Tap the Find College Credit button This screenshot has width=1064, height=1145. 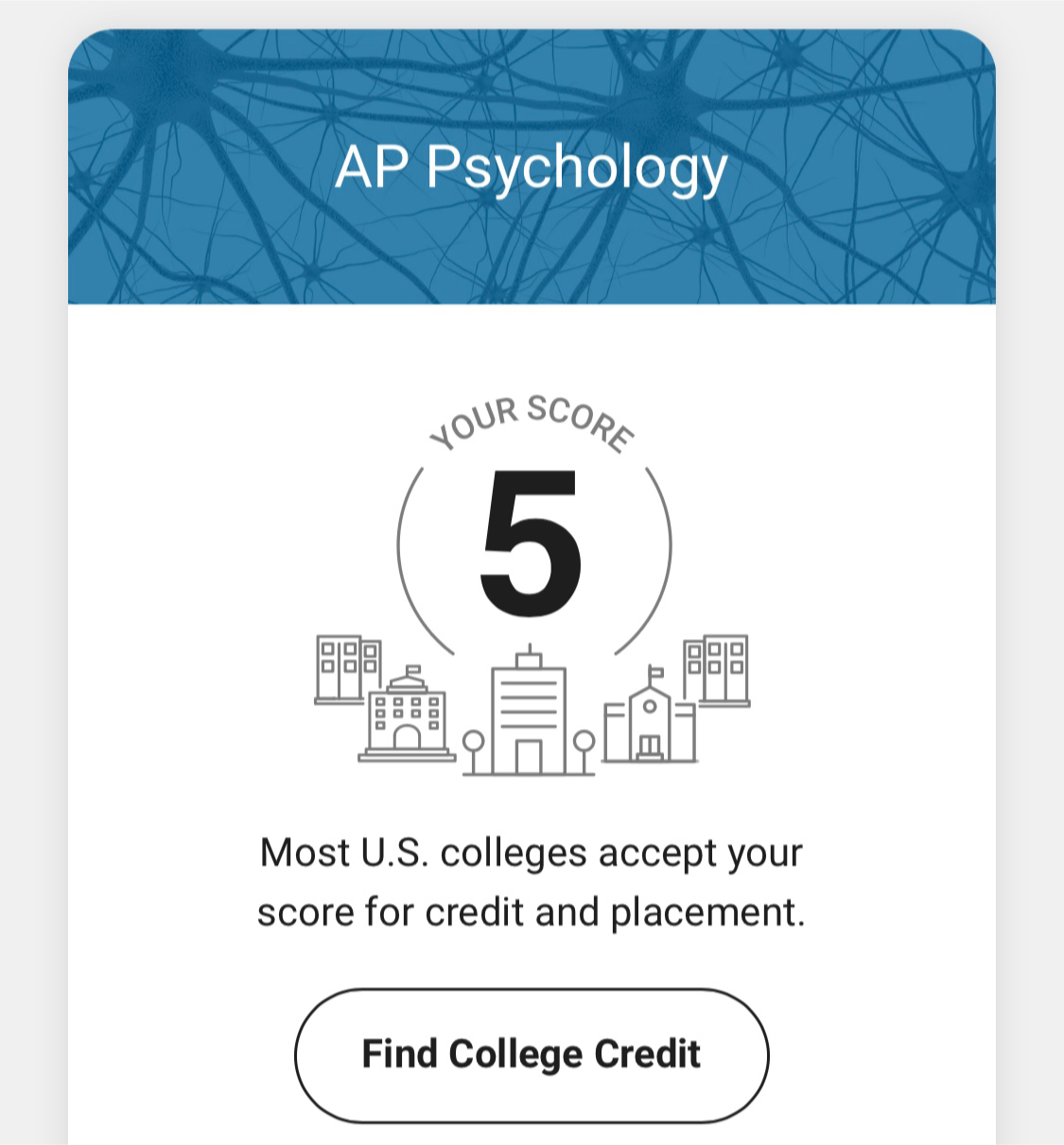click(532, 1054)
